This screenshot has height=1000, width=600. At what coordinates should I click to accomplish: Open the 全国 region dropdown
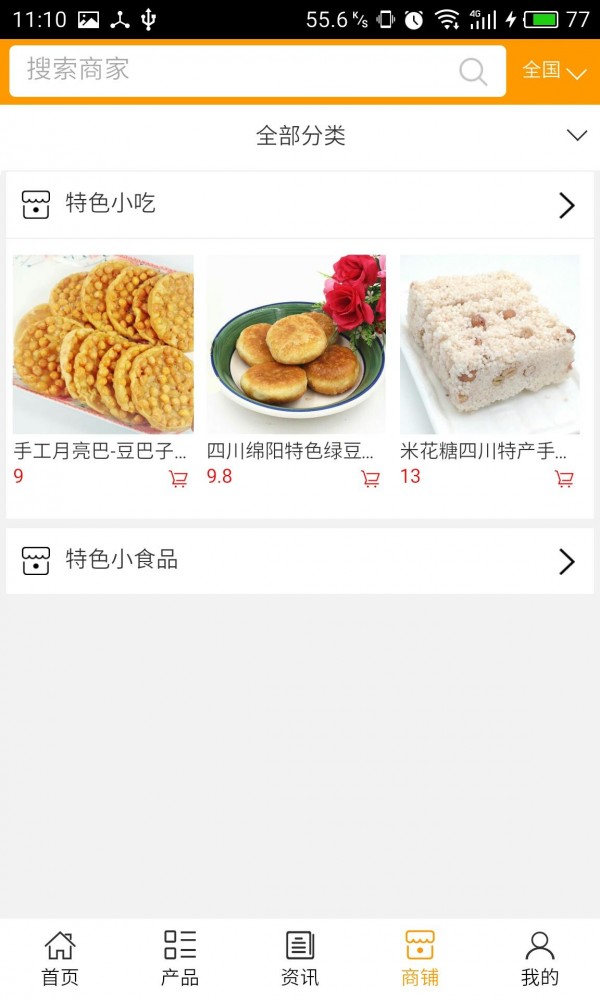tap(553, 71)
